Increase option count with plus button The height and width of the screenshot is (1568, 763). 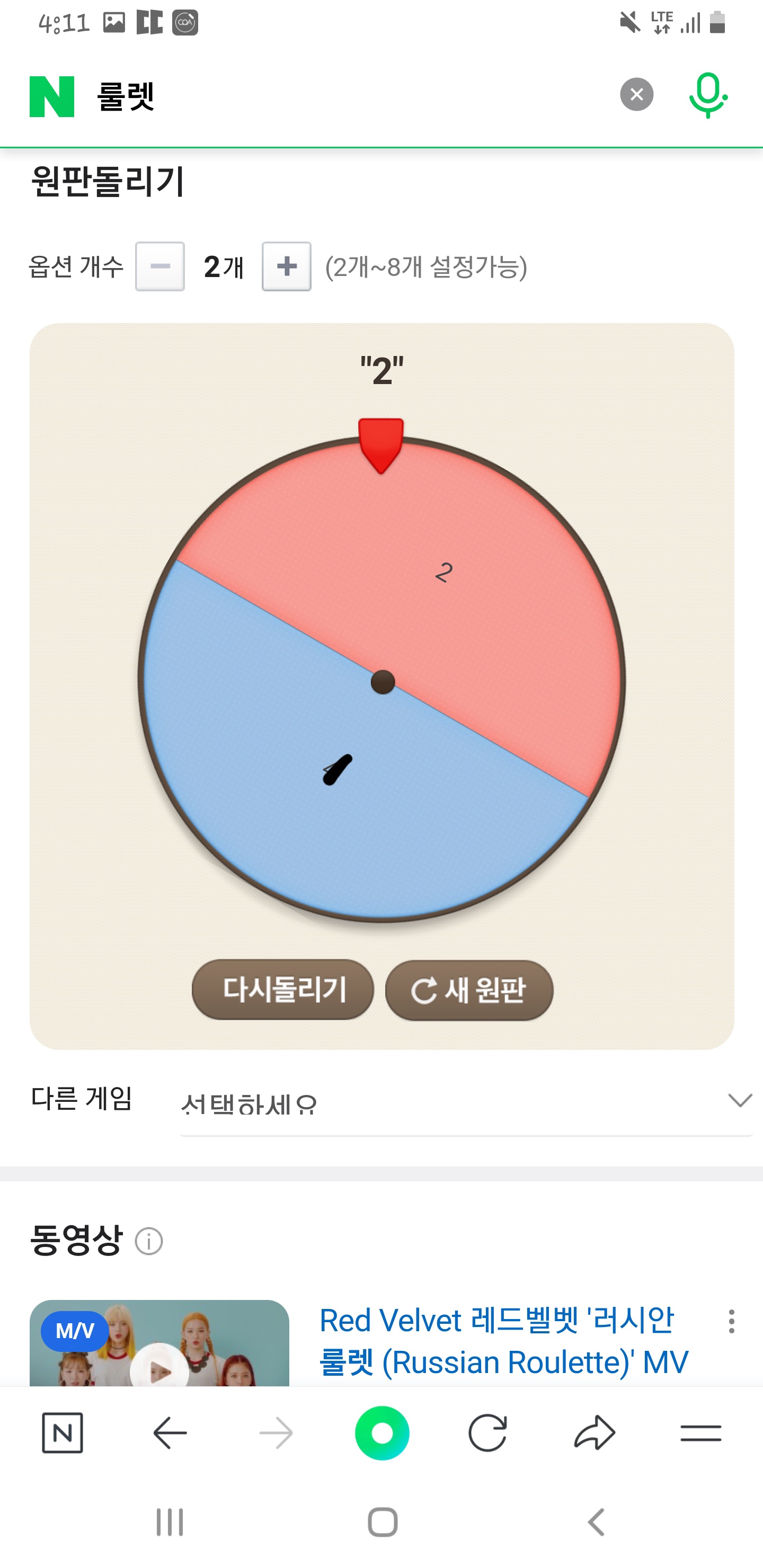(286, 266)
